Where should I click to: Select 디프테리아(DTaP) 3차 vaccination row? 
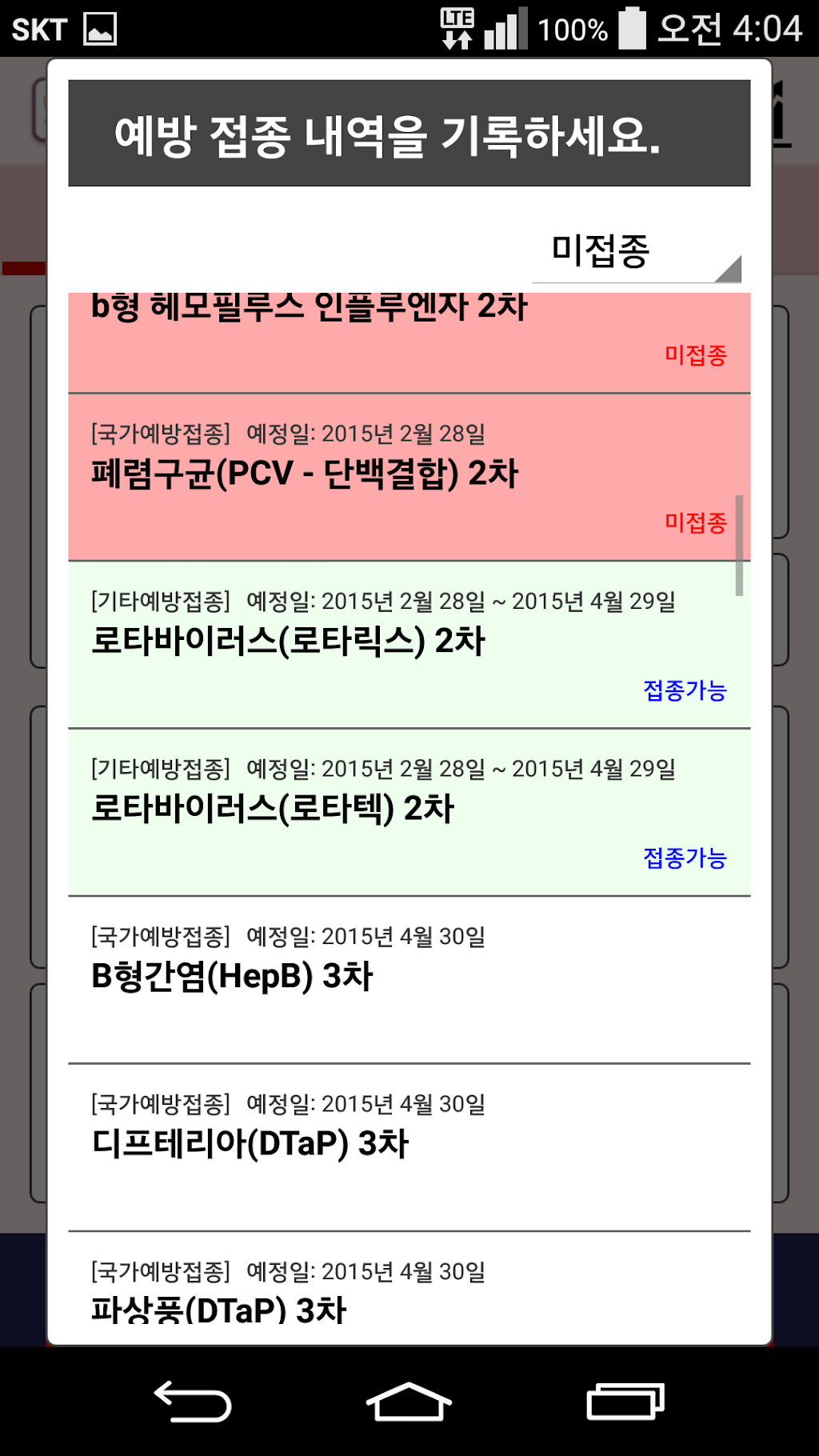(x=408, y=1147)
